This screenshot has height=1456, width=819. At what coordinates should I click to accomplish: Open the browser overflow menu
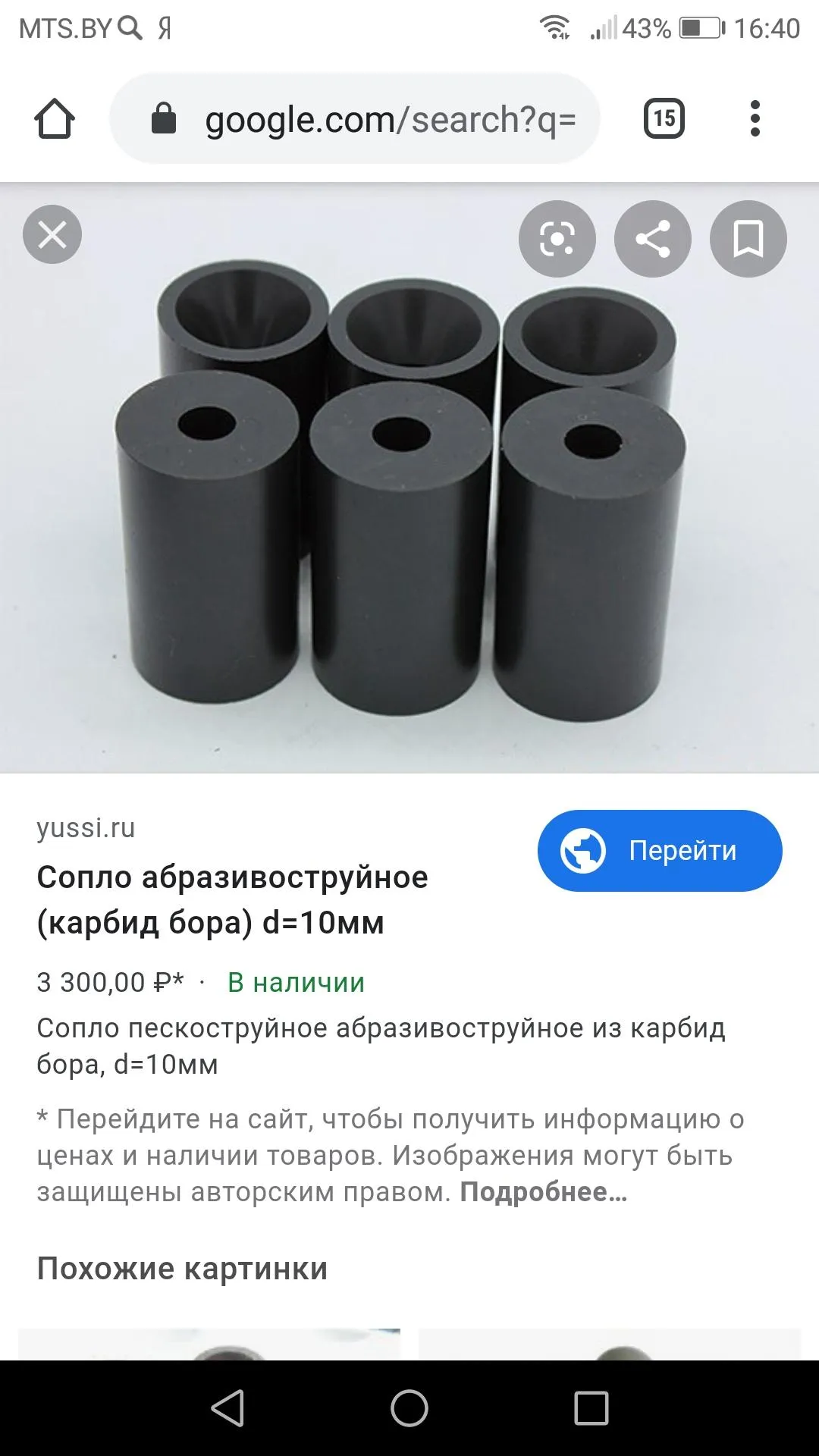(x=755, y=119)
